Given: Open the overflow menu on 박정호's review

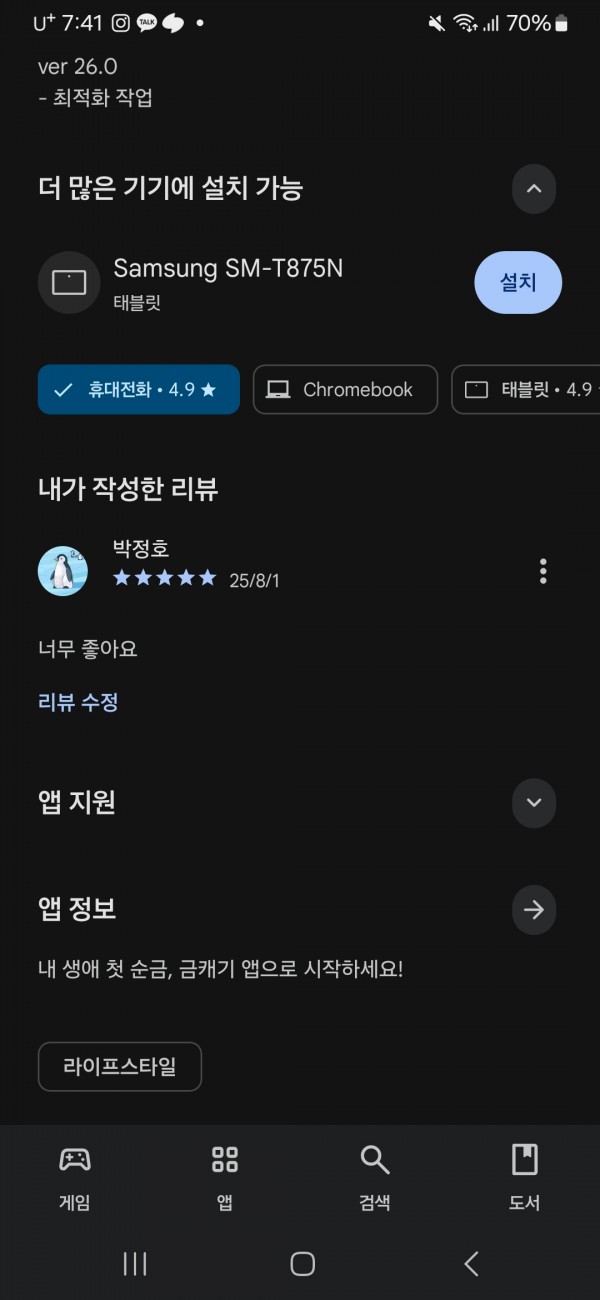Looking at the screenshot, I should coord(543,571).
